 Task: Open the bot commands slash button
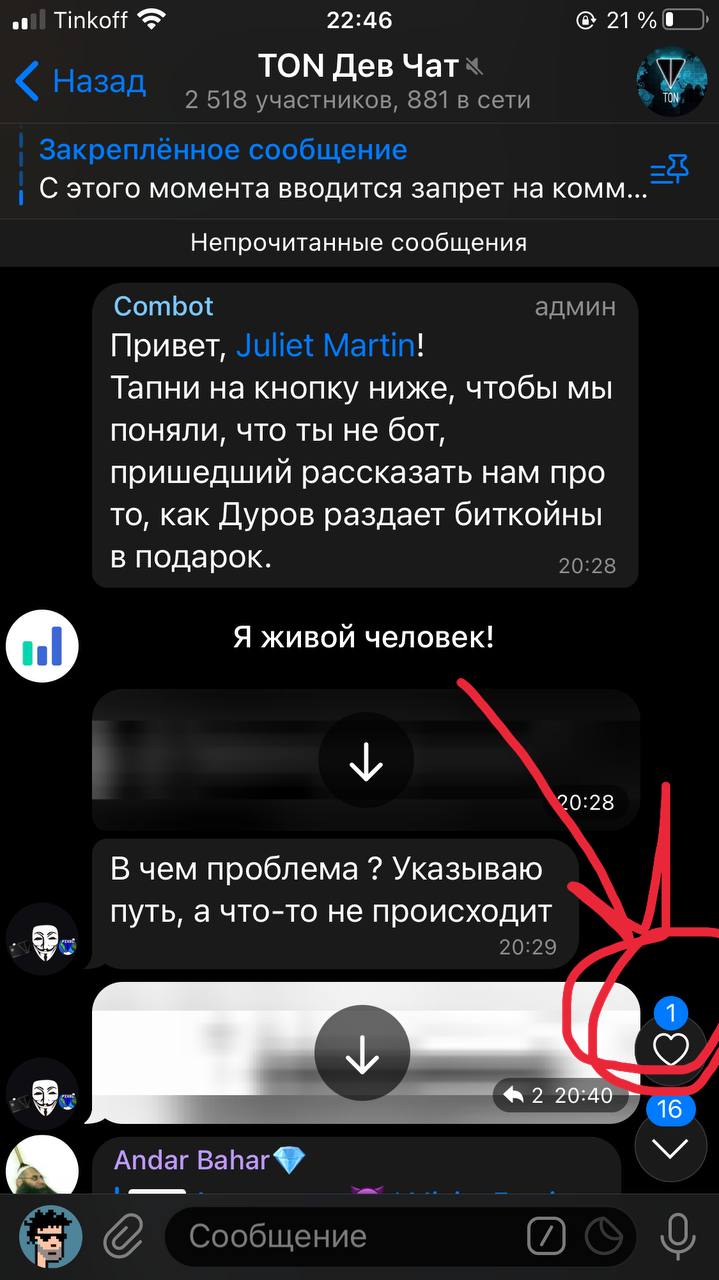(x=546, y=1237)
